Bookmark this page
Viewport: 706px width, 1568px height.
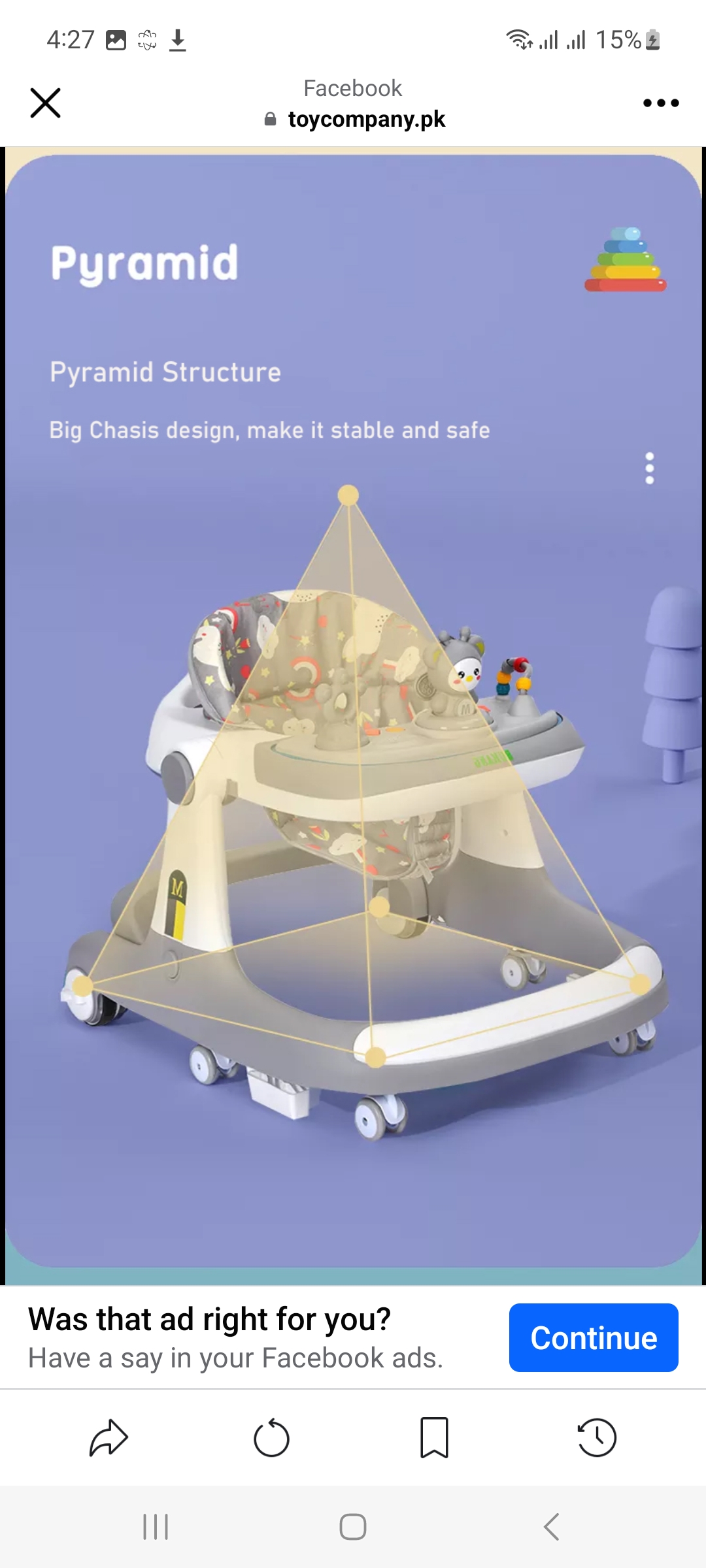click(x=434, y=1438)
